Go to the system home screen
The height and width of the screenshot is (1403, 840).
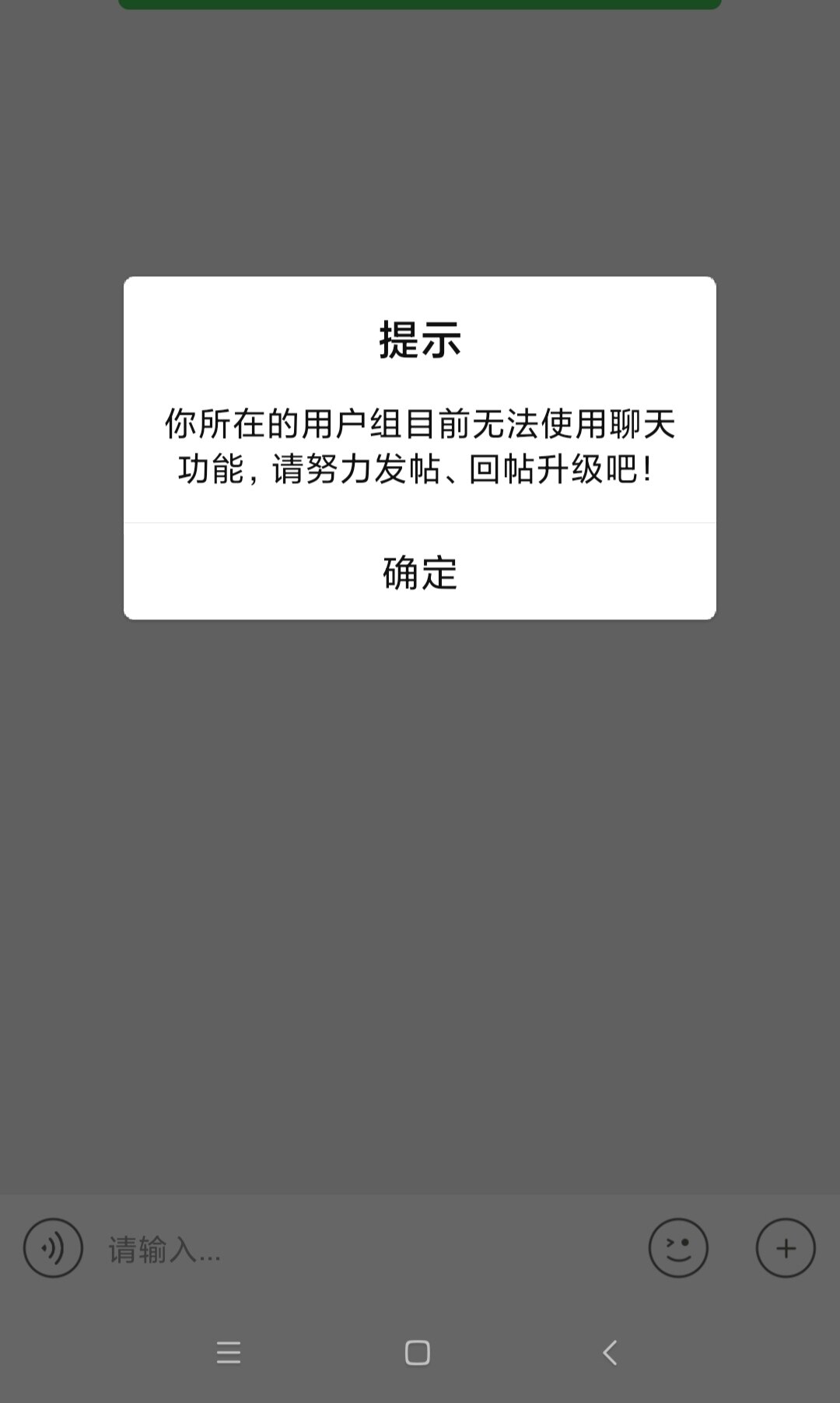[x=418, y=1352]
